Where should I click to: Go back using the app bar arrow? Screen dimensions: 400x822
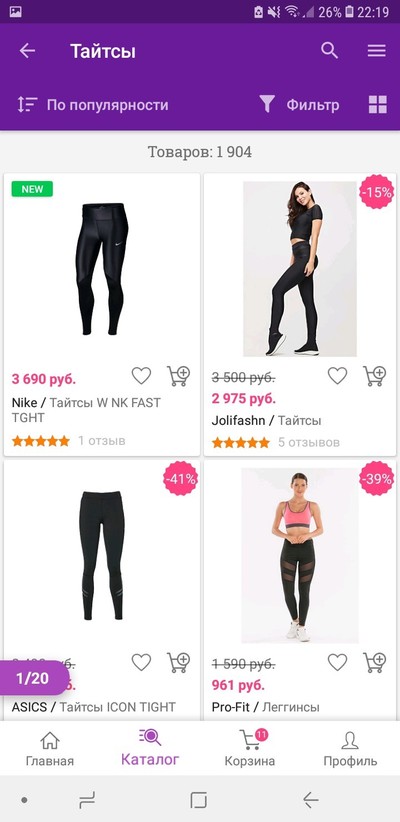[x=27, y=51]
